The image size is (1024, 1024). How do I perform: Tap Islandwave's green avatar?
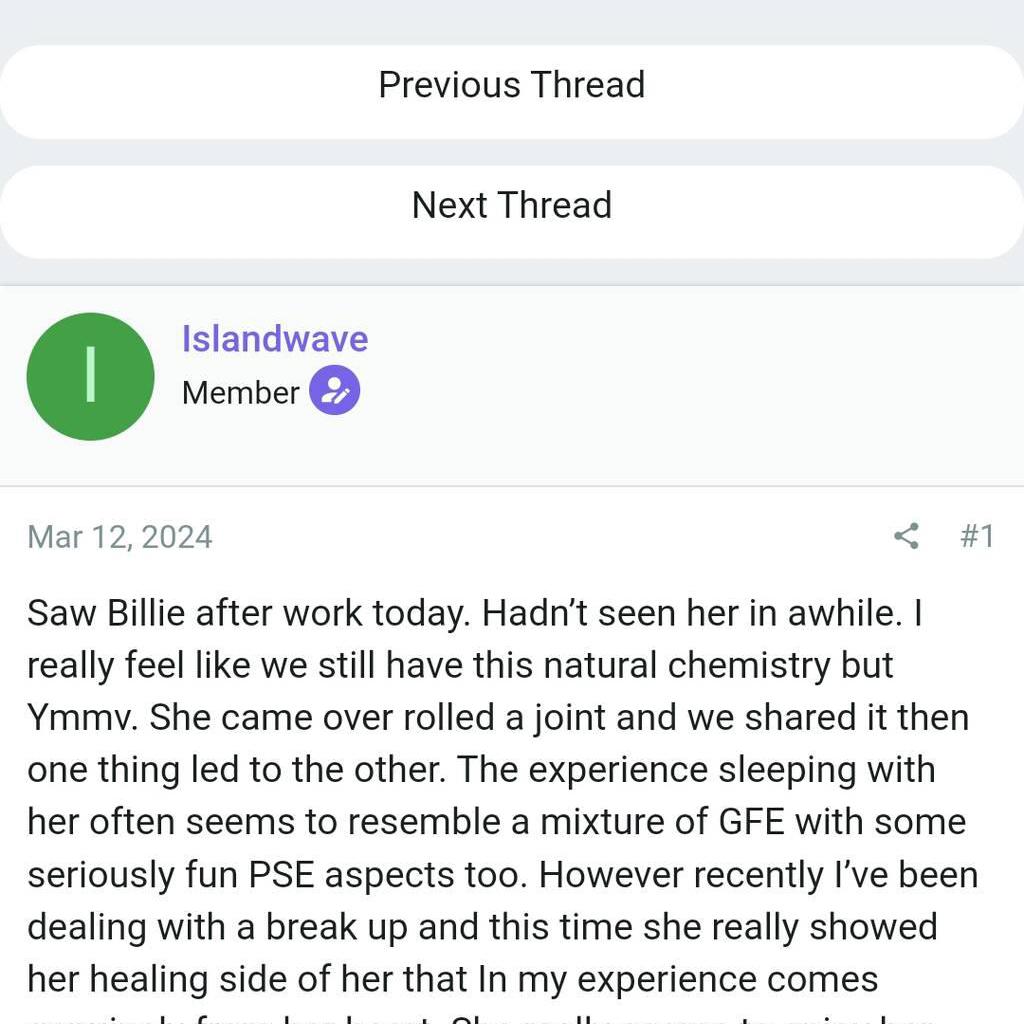pos(90,376)
